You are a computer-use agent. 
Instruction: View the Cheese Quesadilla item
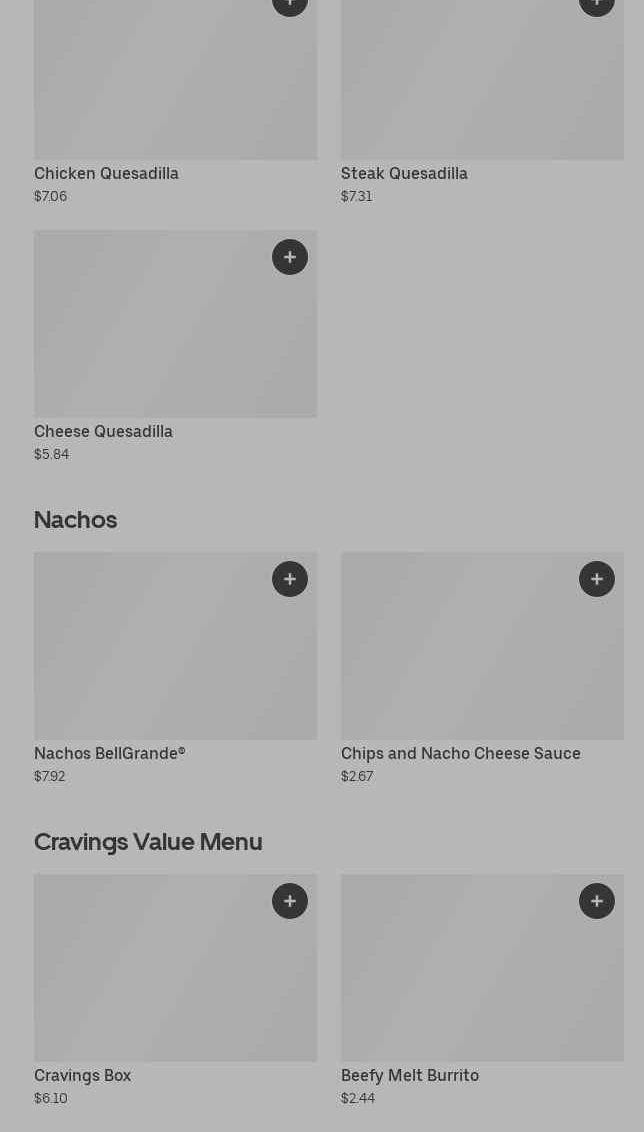tap(175, 335)
